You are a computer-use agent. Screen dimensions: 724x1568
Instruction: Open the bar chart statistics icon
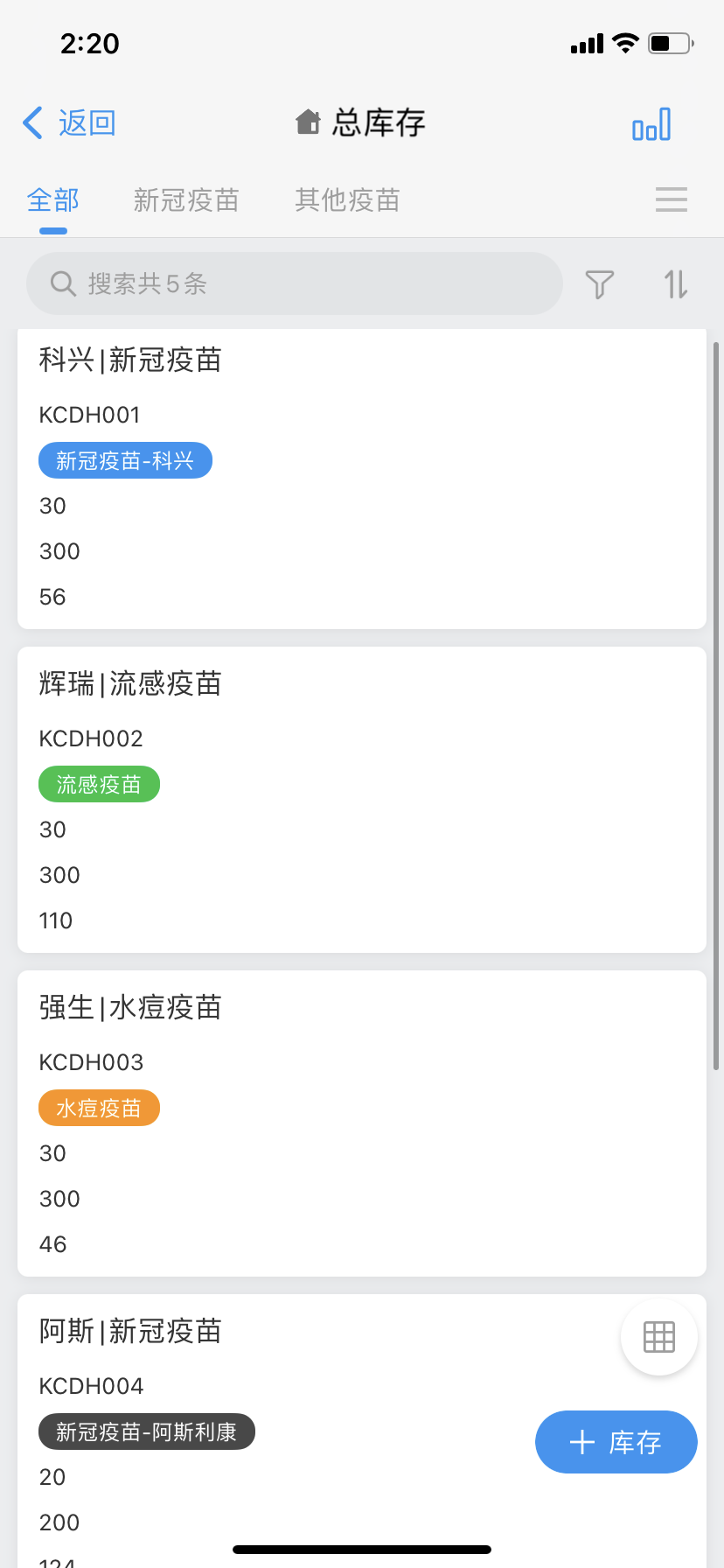pyautogui.click(x=651, y=124)
